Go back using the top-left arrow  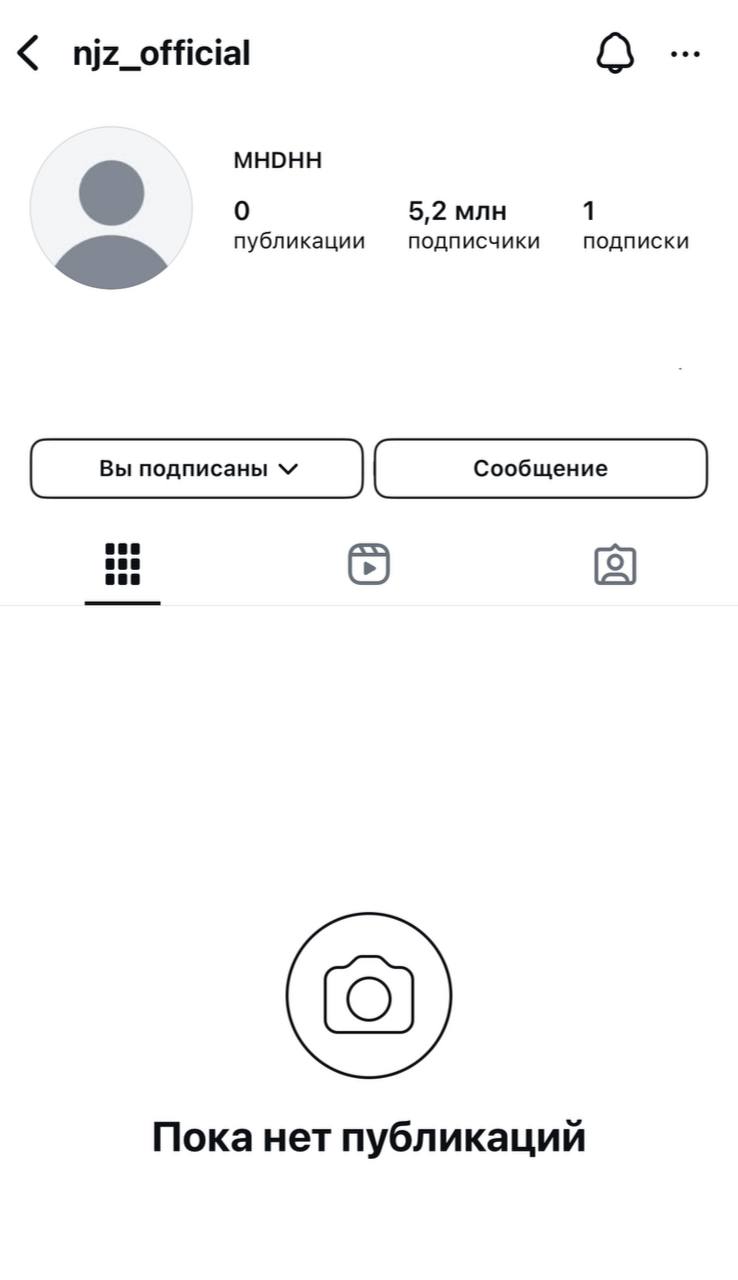(29, 53)
